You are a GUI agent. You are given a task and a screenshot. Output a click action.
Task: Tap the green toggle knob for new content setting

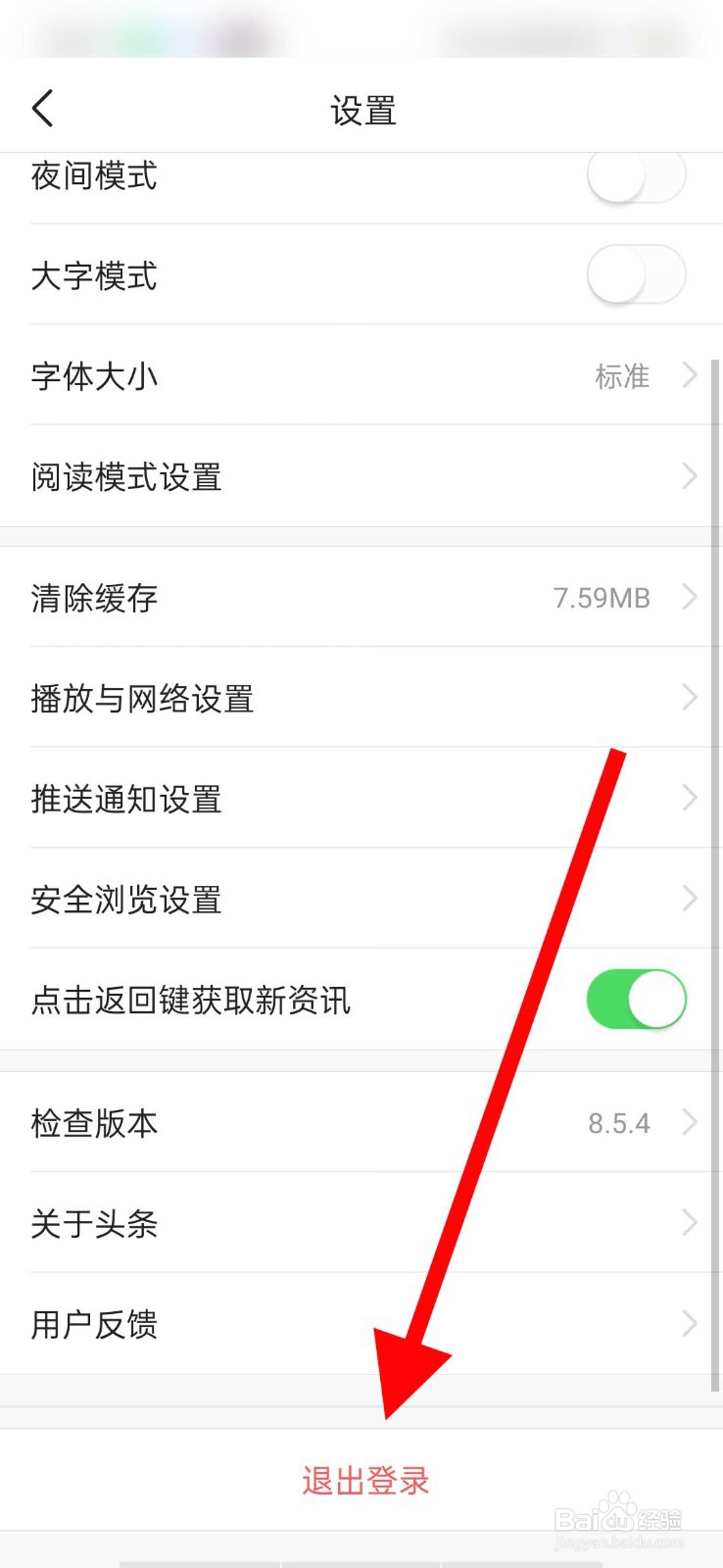(658, 999)
